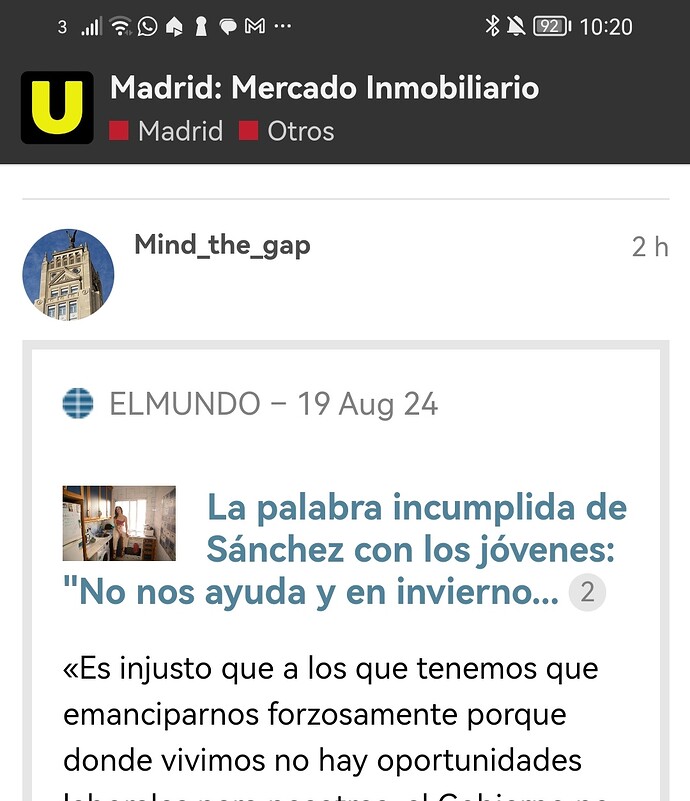Tap the click count badge 2

[587, 593]
